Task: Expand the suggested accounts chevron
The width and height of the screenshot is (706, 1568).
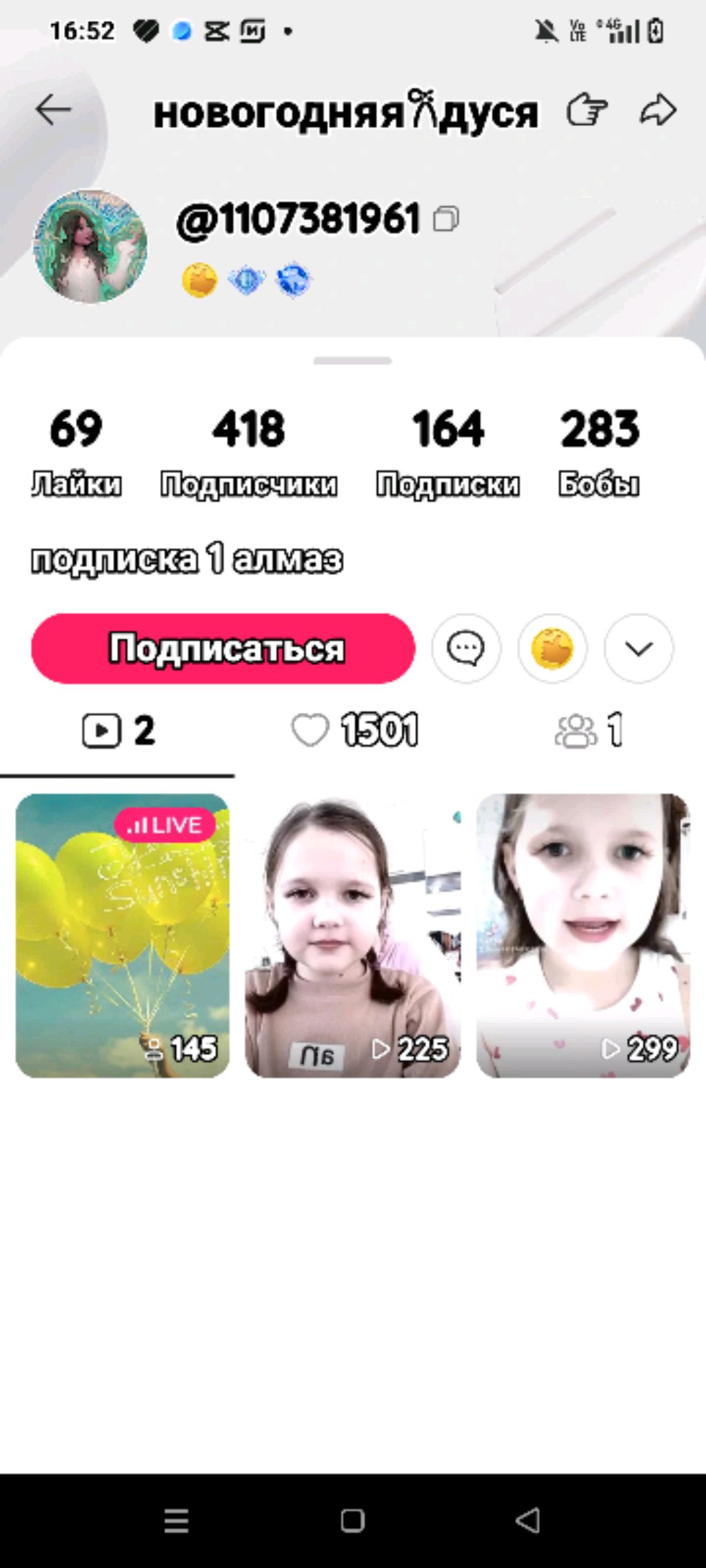Action: point(638,649)
